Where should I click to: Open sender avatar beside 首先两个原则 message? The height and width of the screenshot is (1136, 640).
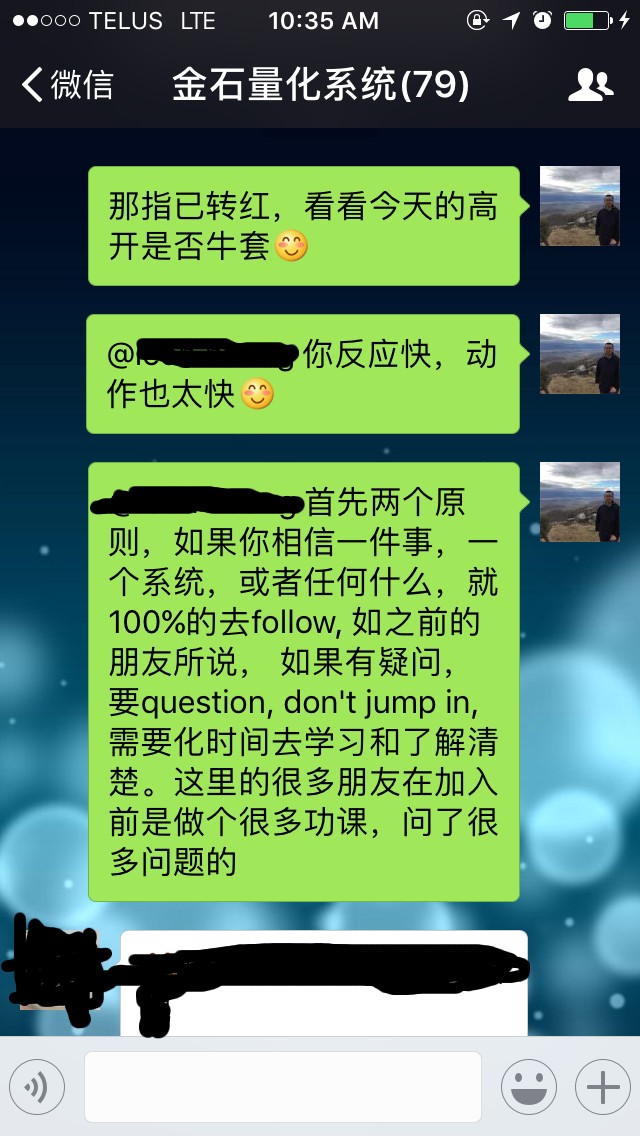580,501
